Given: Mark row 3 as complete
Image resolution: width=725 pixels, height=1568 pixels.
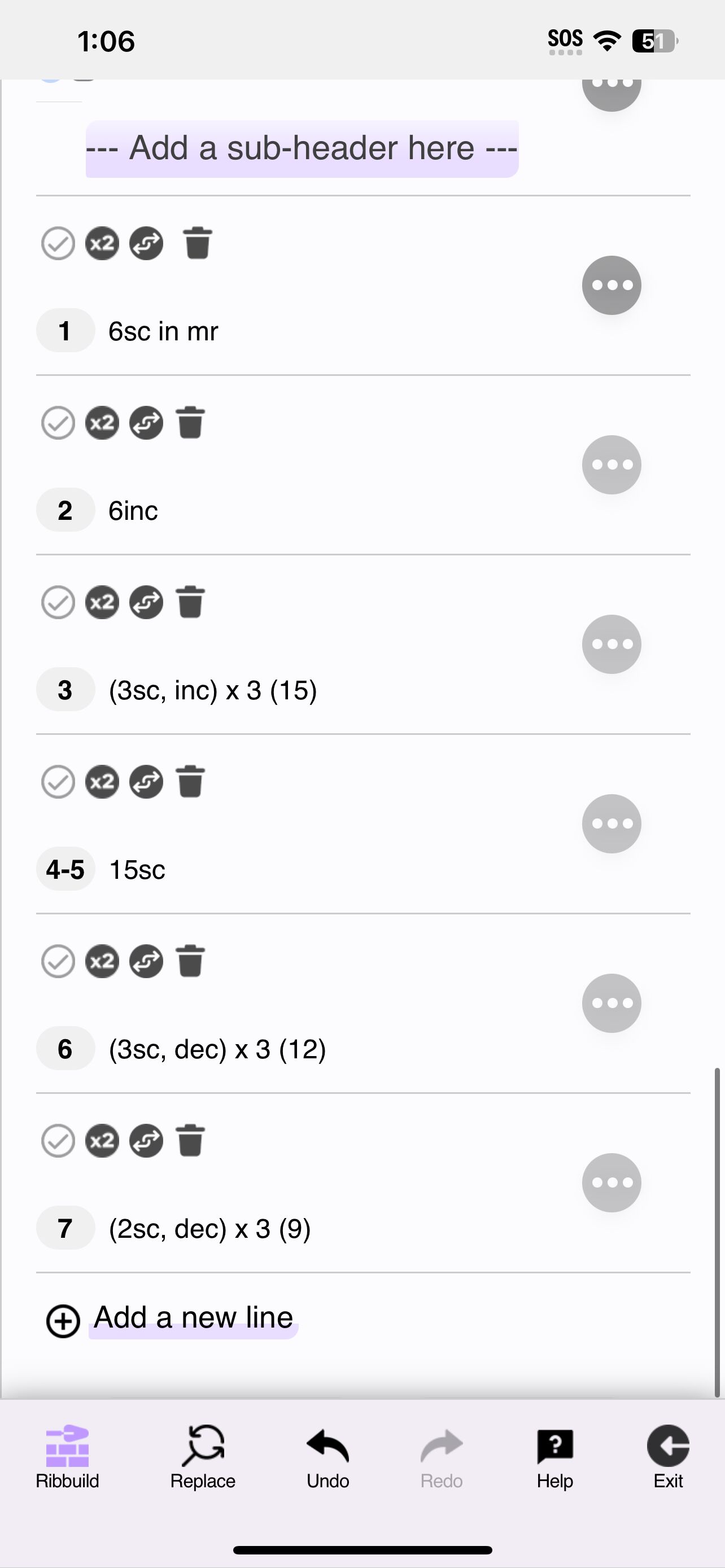Looking at the screenshot, I should pos(58,603).
